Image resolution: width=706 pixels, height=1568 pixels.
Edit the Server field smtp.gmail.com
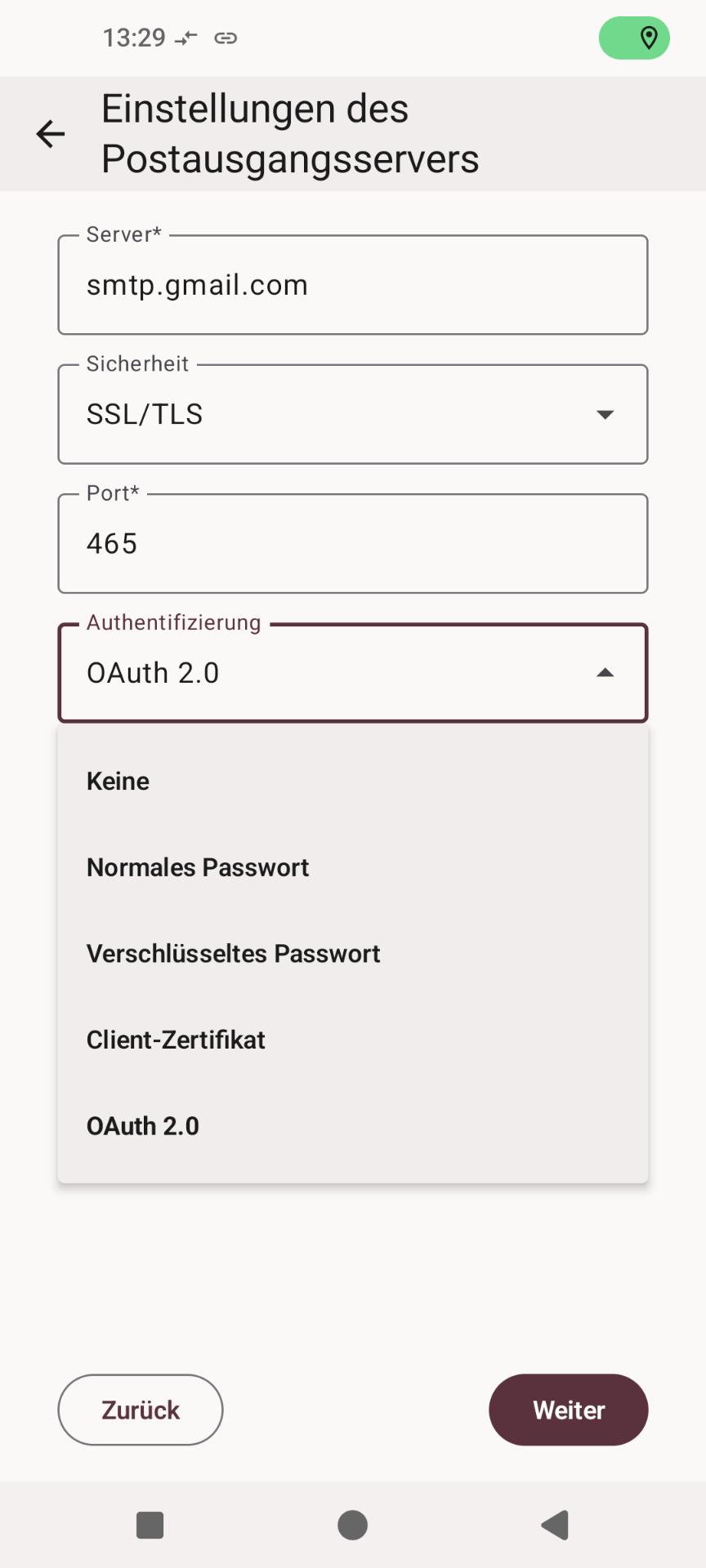tap(353, 285)
